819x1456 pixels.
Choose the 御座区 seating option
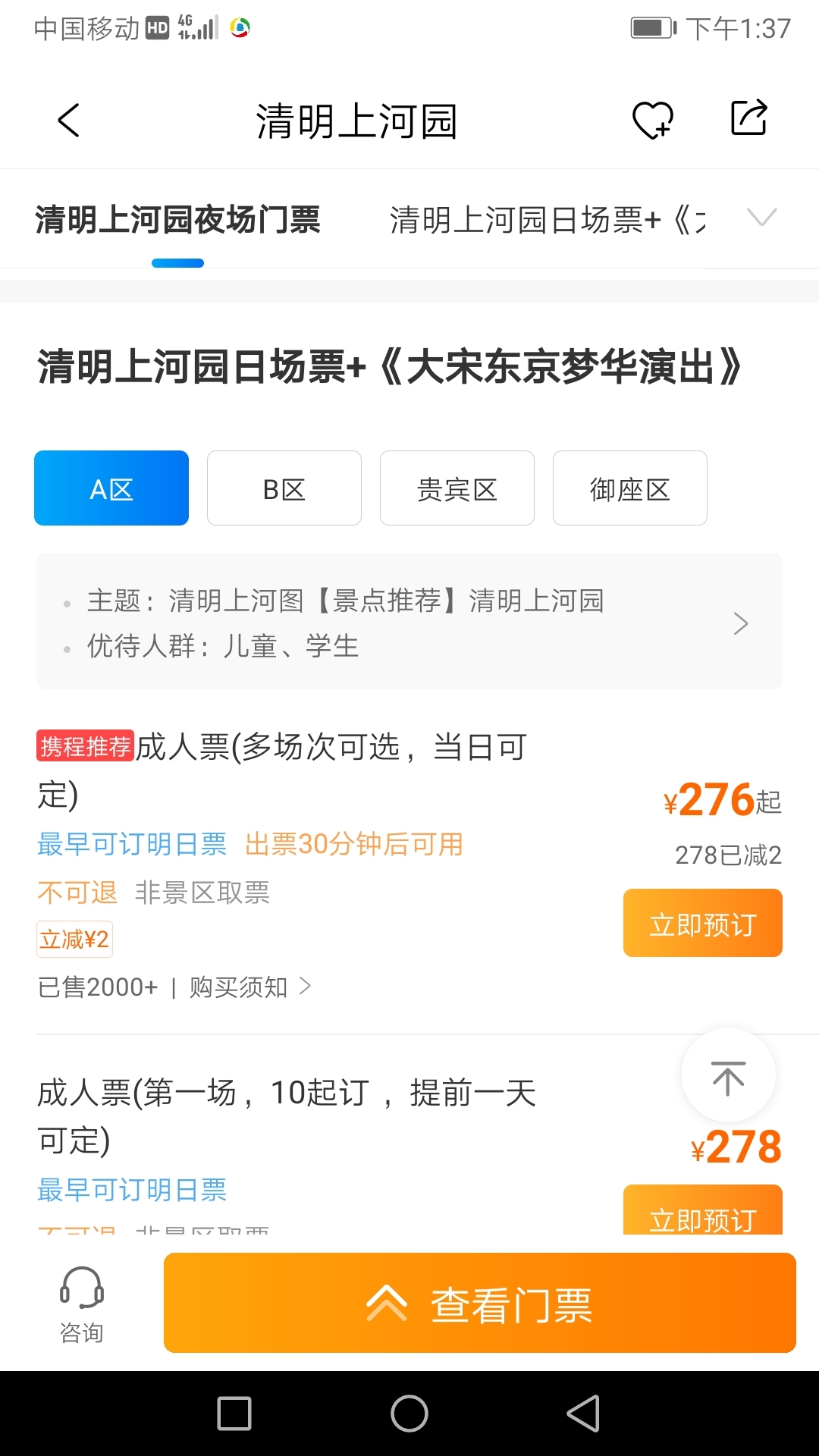[630, 488]
